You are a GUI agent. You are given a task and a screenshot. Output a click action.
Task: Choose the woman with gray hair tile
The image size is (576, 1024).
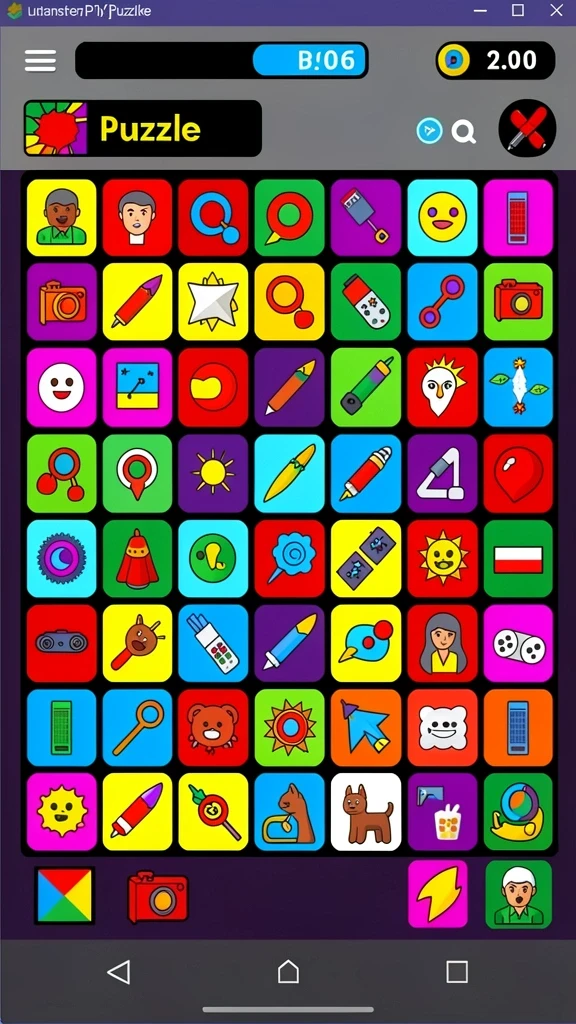pos(442,643)
